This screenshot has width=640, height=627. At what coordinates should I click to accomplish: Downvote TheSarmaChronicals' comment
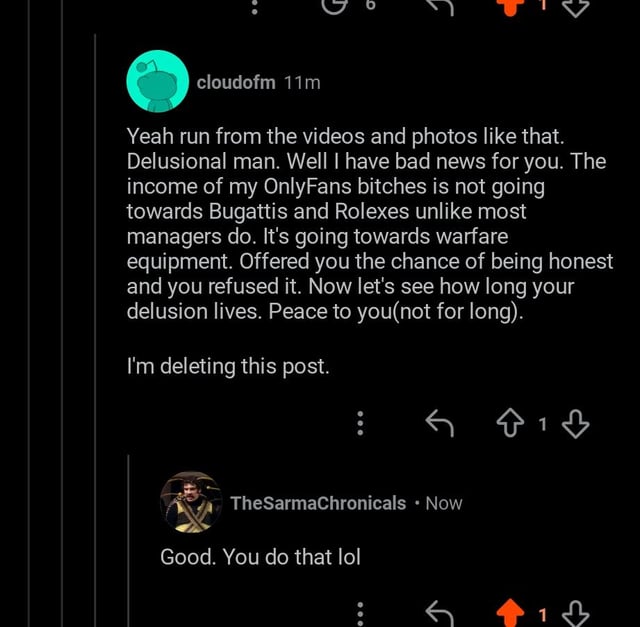[576, 613]
